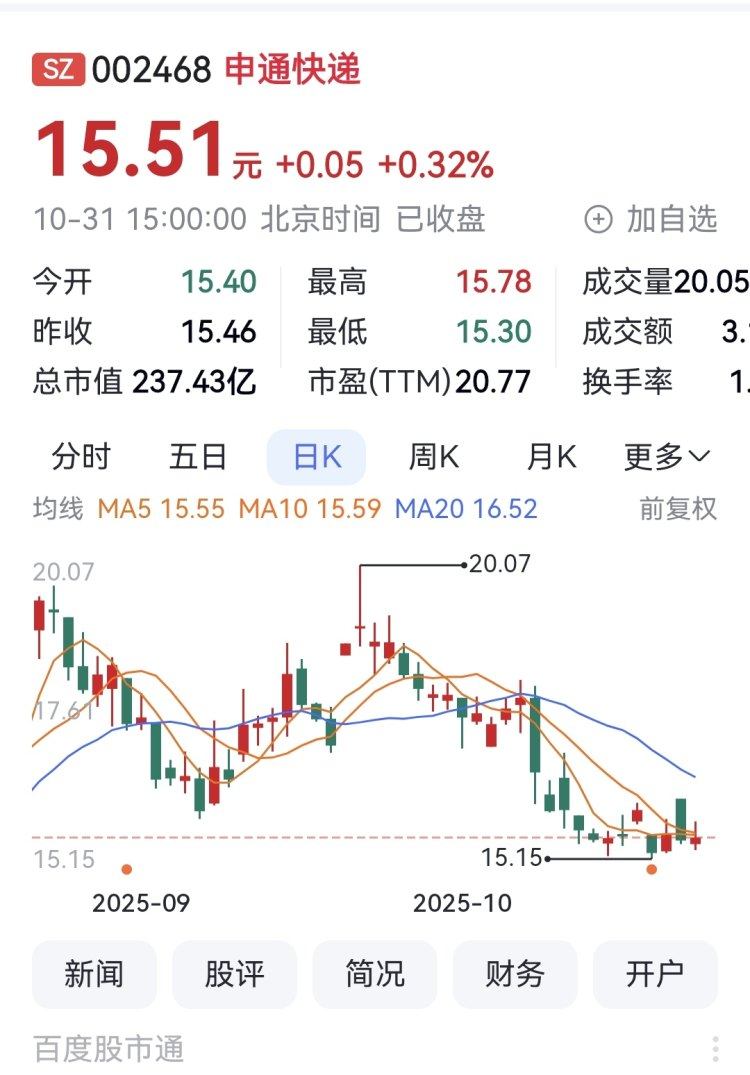This screenshot has width=750, height=1075.
Task: Select the 日K chart tab
Action: [316, 457]
